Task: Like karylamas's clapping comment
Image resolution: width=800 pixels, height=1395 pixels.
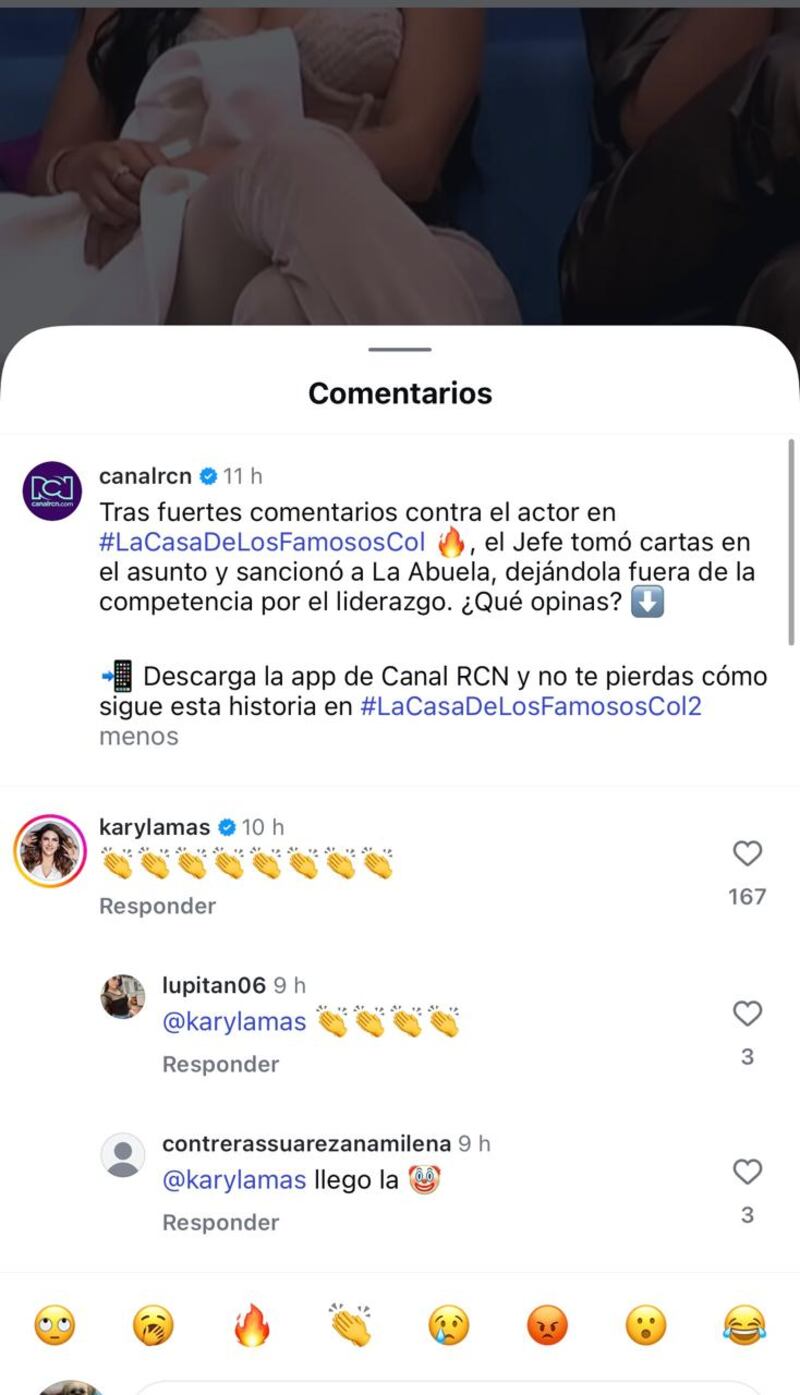Action: coord(747,854)
